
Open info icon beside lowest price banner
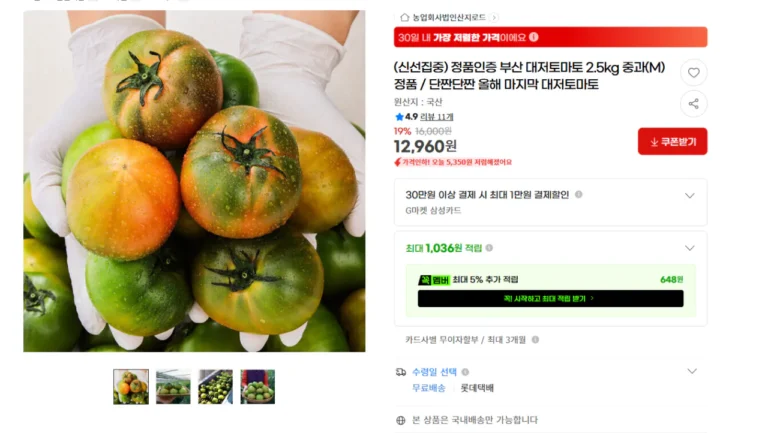534,38
